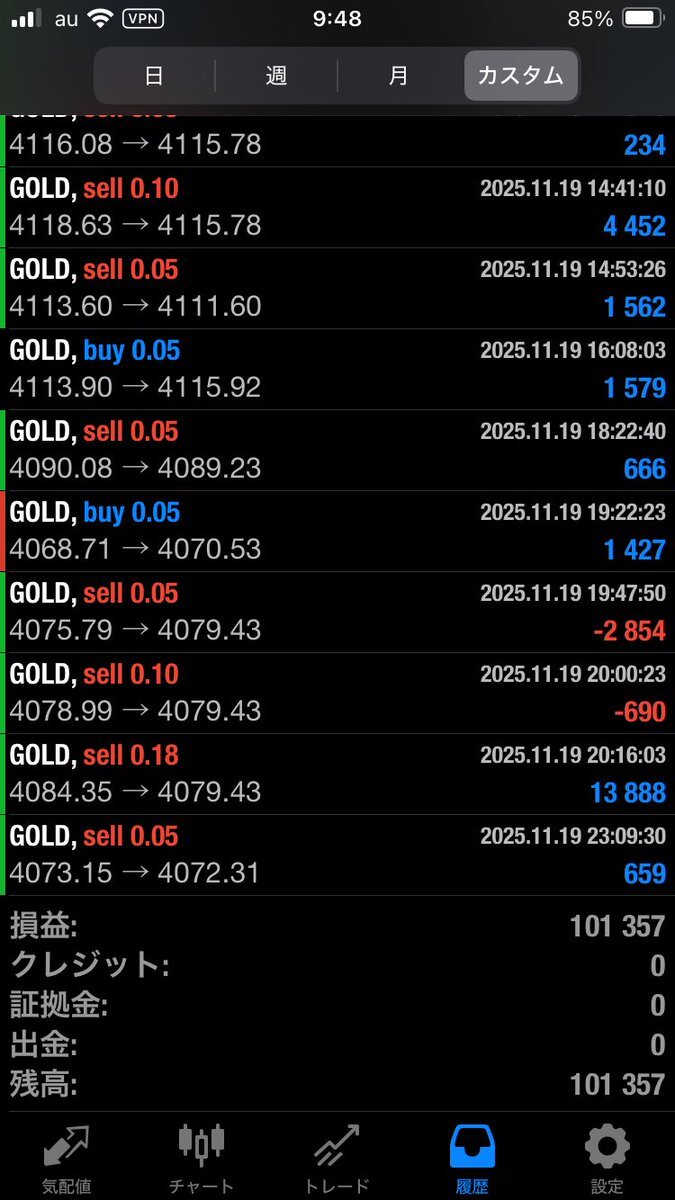Open GOLD buy 0.05 trade at 16:08:03

tap(337, 369)
